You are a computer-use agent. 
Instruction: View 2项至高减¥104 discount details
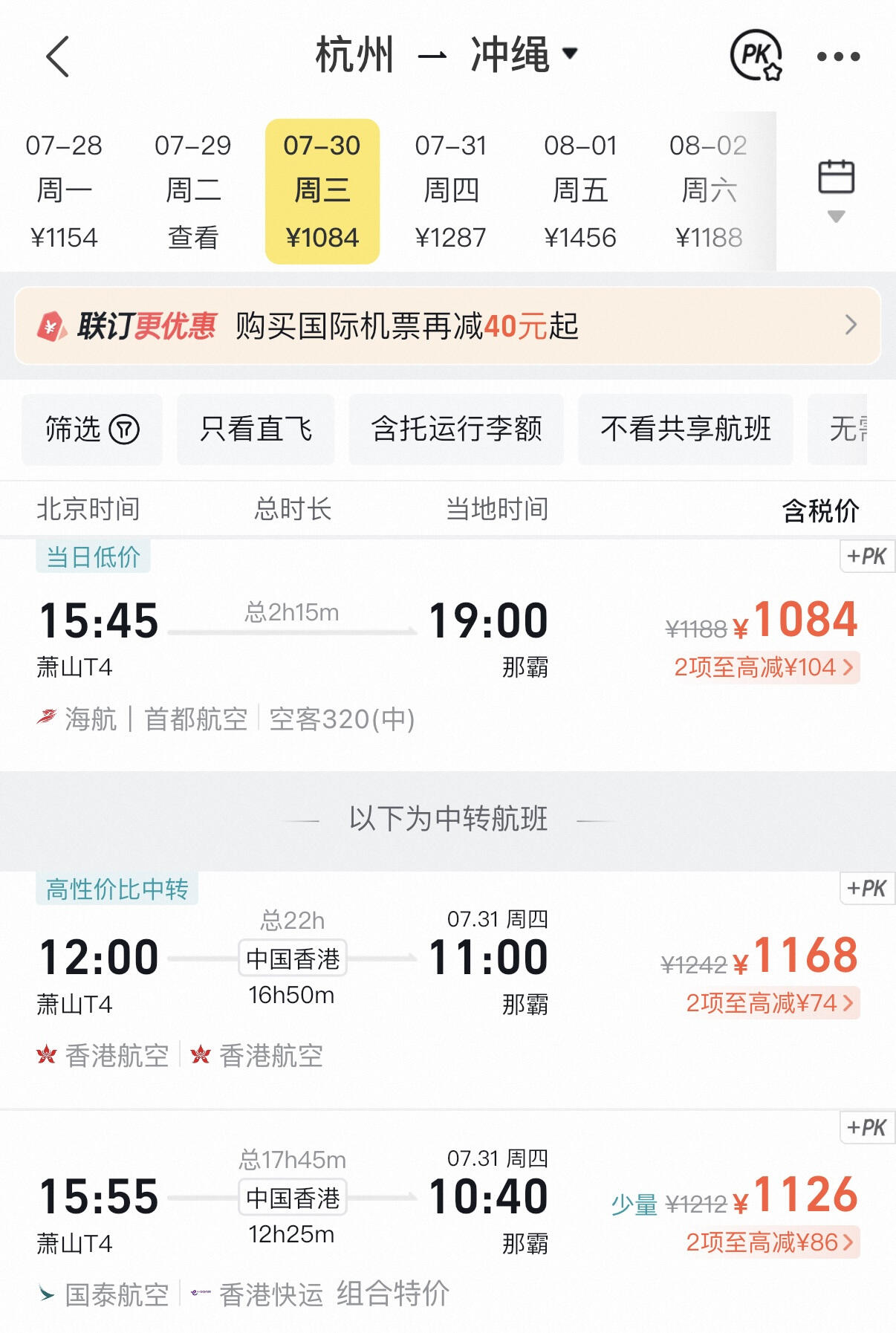click(764, 667)
